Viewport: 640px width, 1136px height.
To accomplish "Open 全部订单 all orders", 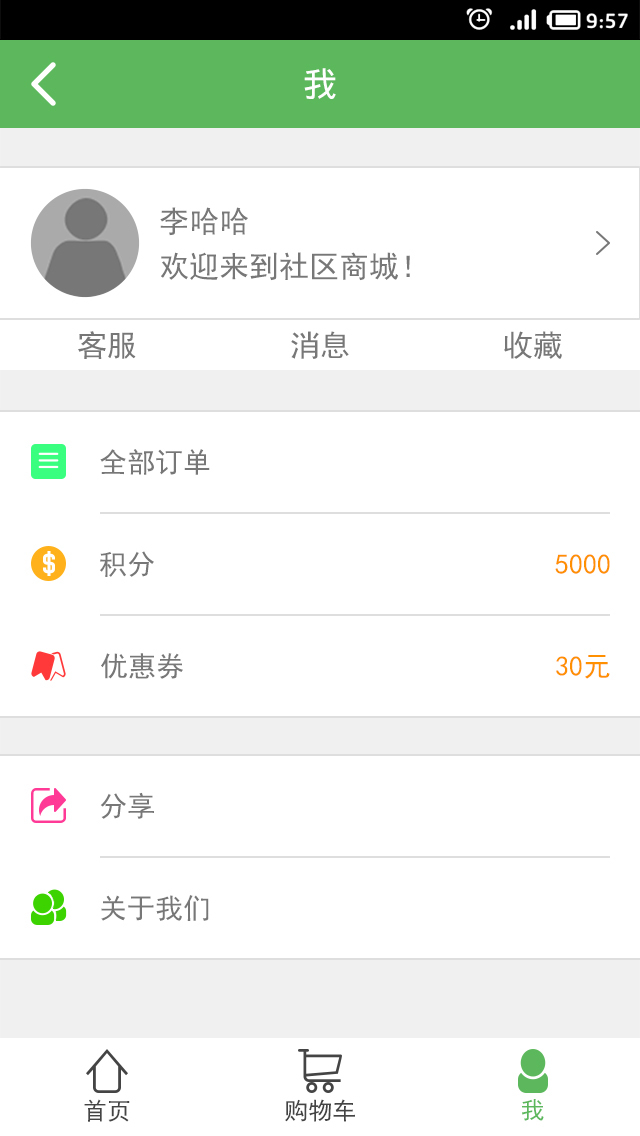I will (x=320, y=462).
